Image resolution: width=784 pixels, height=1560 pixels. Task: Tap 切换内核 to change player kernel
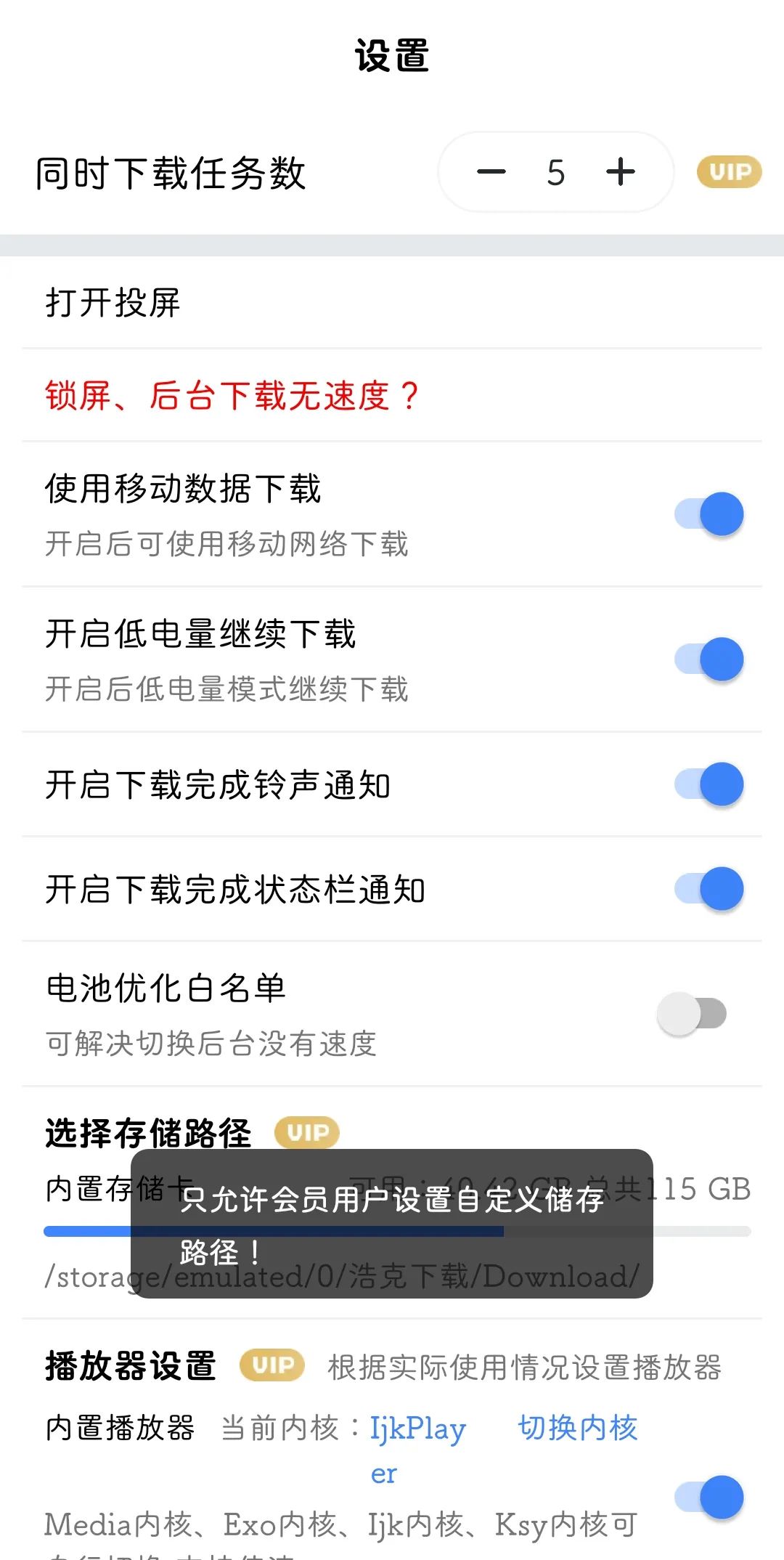click(577, 1428)
